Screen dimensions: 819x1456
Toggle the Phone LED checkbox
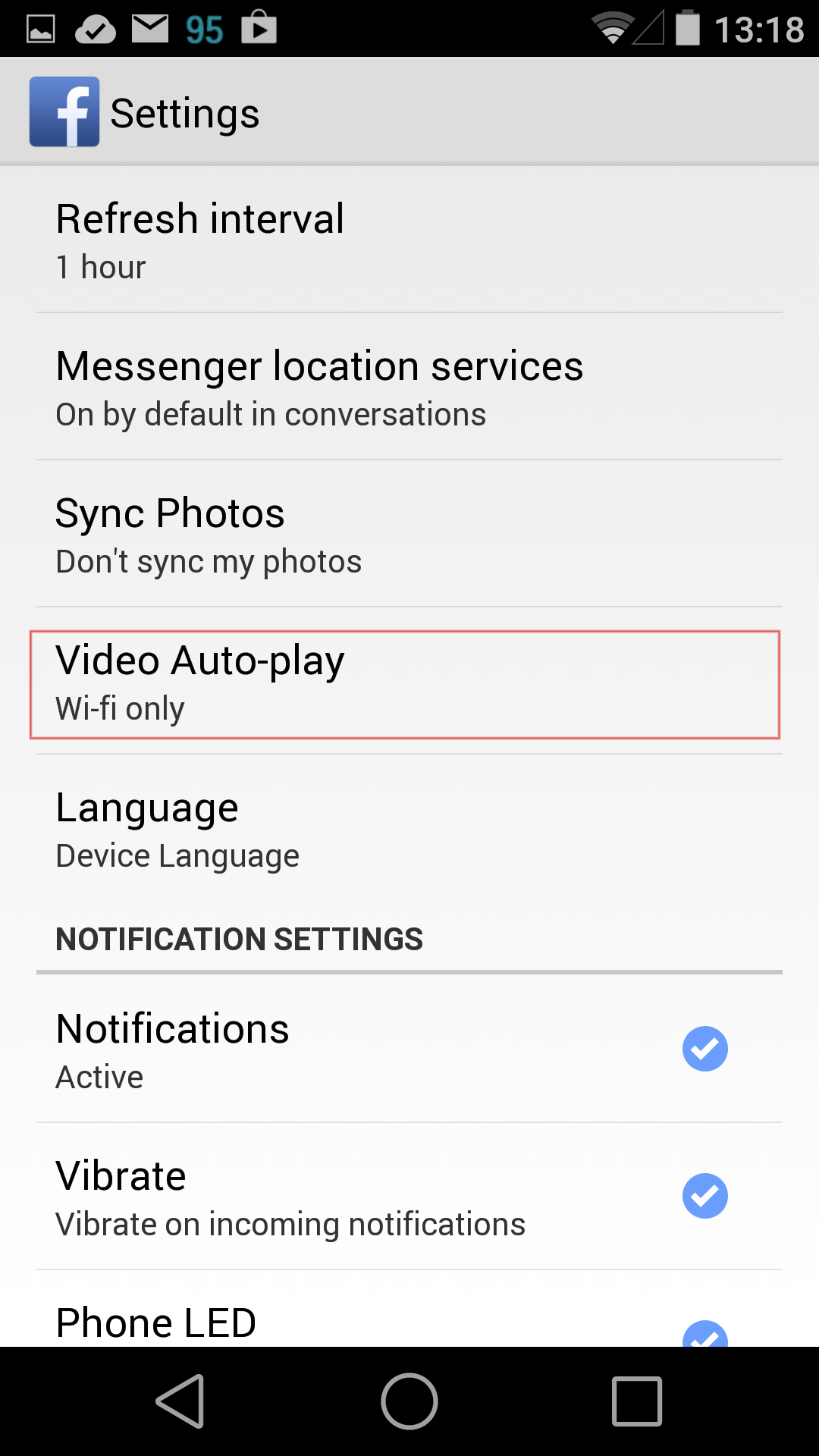[x=704, y=1333]
